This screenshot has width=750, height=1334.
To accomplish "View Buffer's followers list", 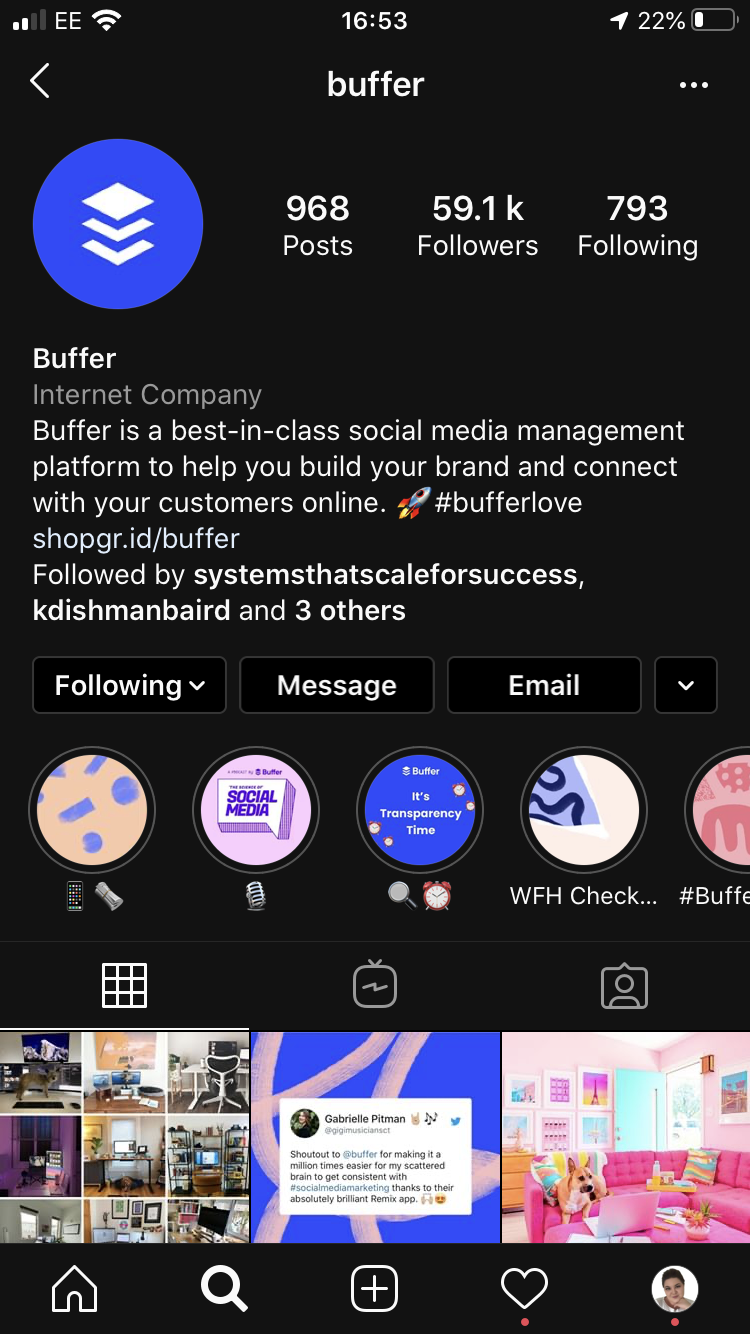I will pos(477,225).
